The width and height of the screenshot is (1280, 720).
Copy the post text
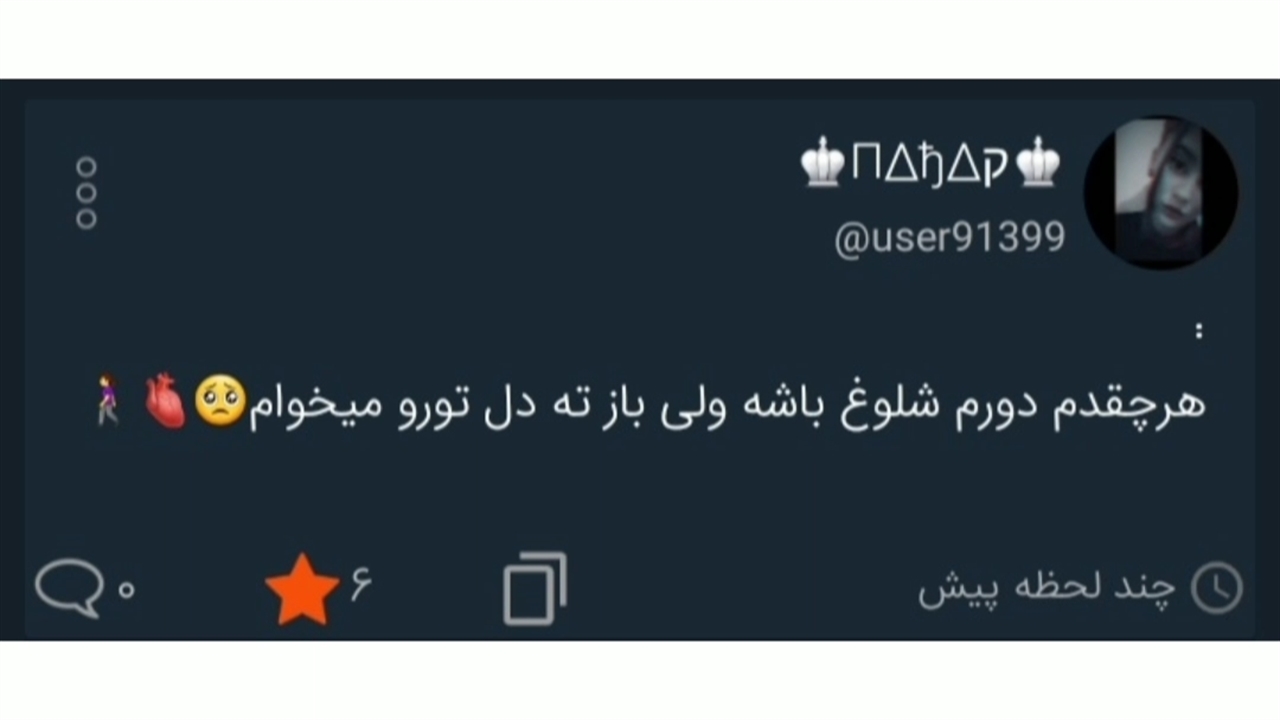(x=534, y=589)
